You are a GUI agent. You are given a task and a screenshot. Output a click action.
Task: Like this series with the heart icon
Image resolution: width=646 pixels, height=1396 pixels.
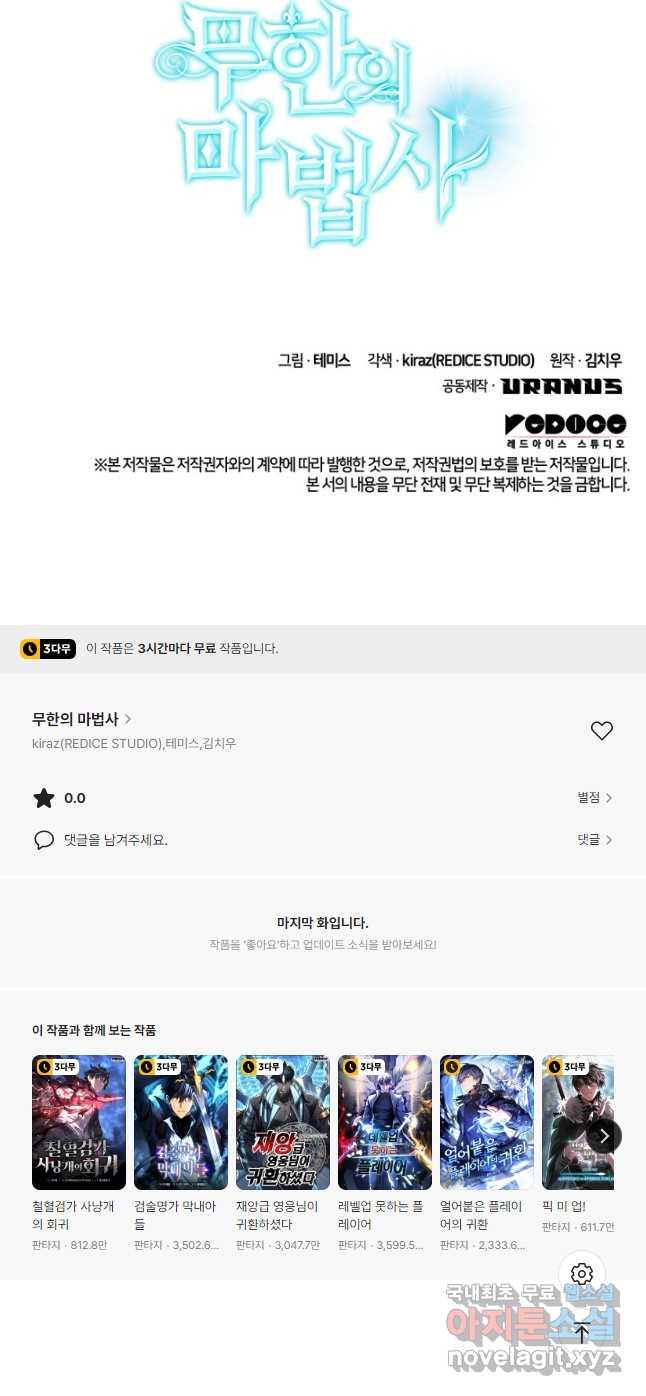click(601, 731)
